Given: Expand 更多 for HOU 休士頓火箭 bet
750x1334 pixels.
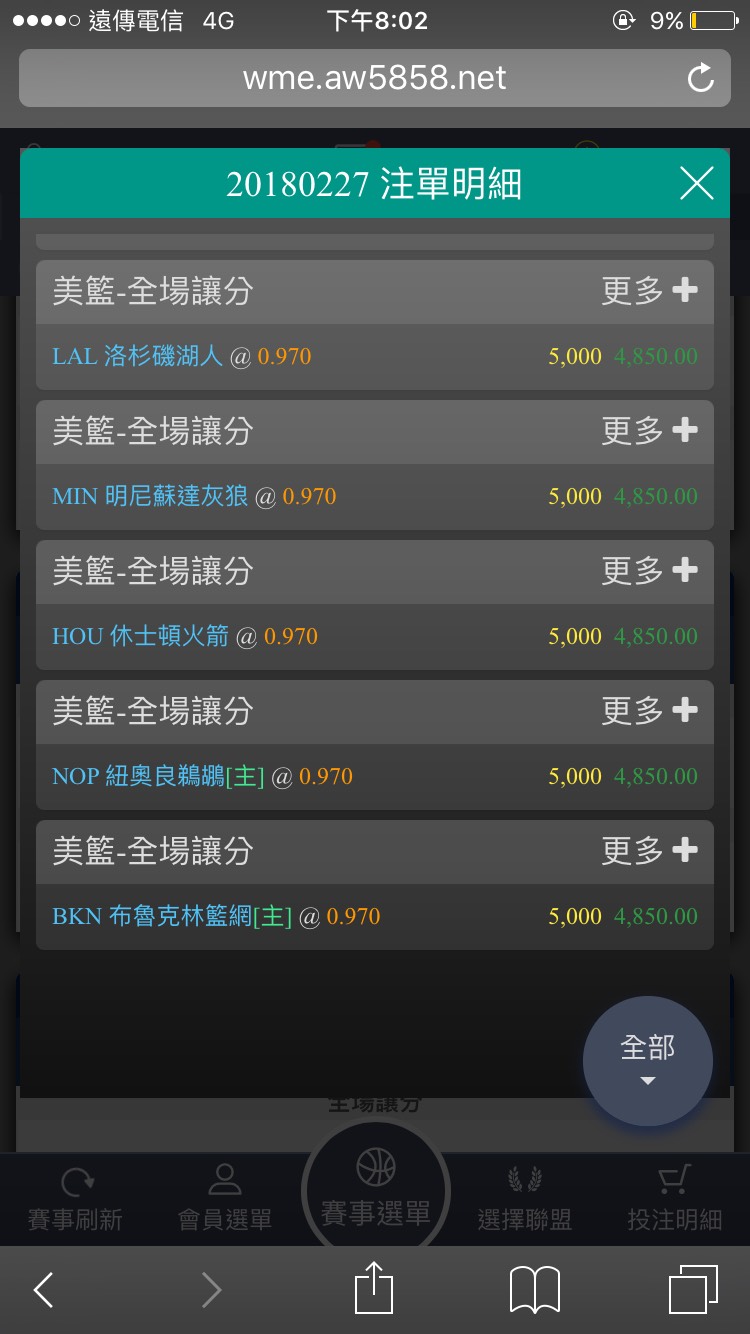Looking at the screenshot, I should [649, 571].
